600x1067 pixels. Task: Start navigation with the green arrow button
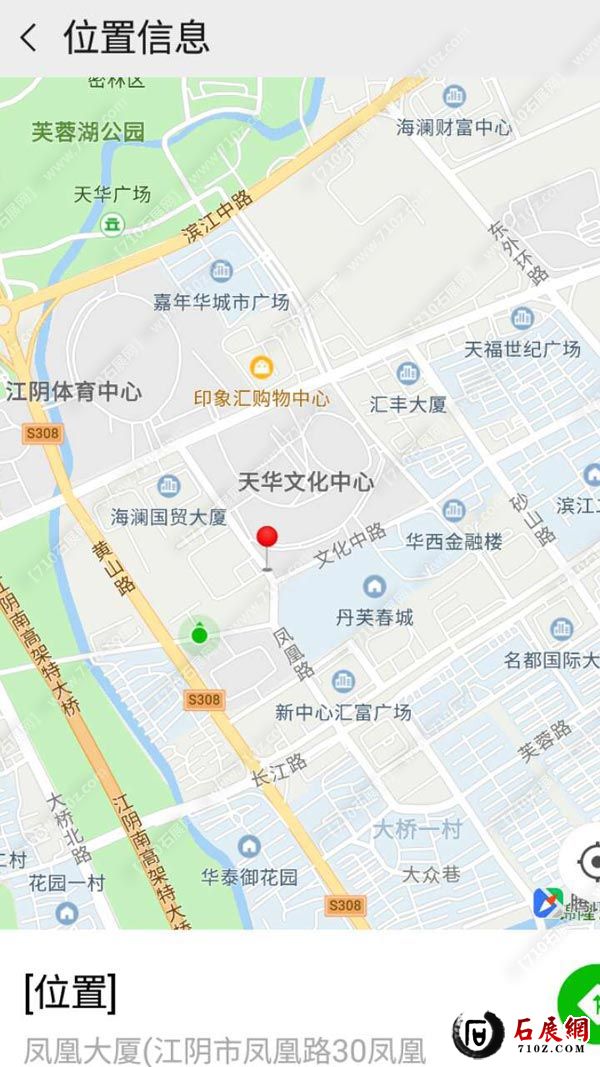pyautogui.click(x=583, y=1000)
